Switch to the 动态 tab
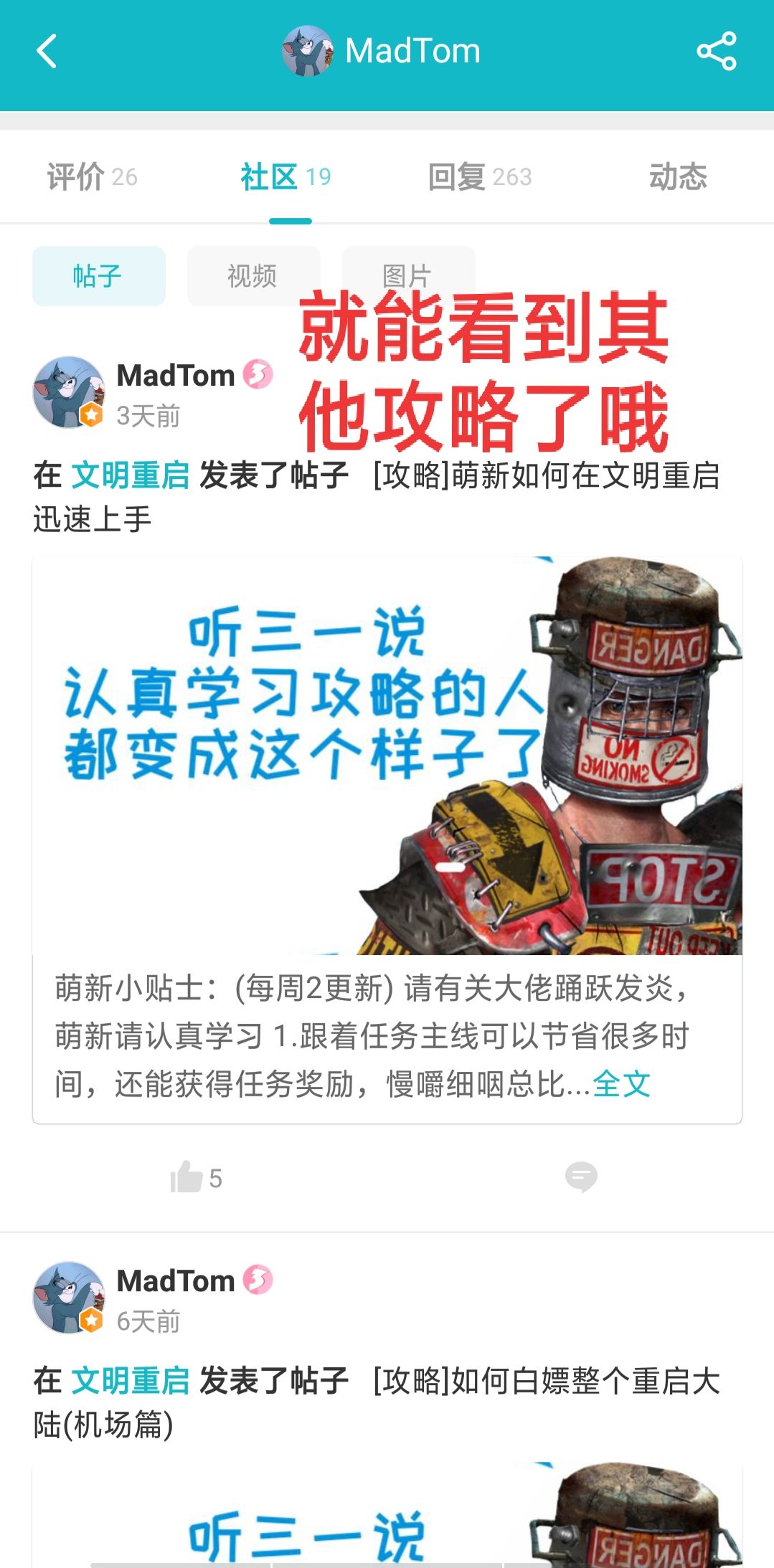The height and width of the screenshot is (1568, 774). [678, 176]
